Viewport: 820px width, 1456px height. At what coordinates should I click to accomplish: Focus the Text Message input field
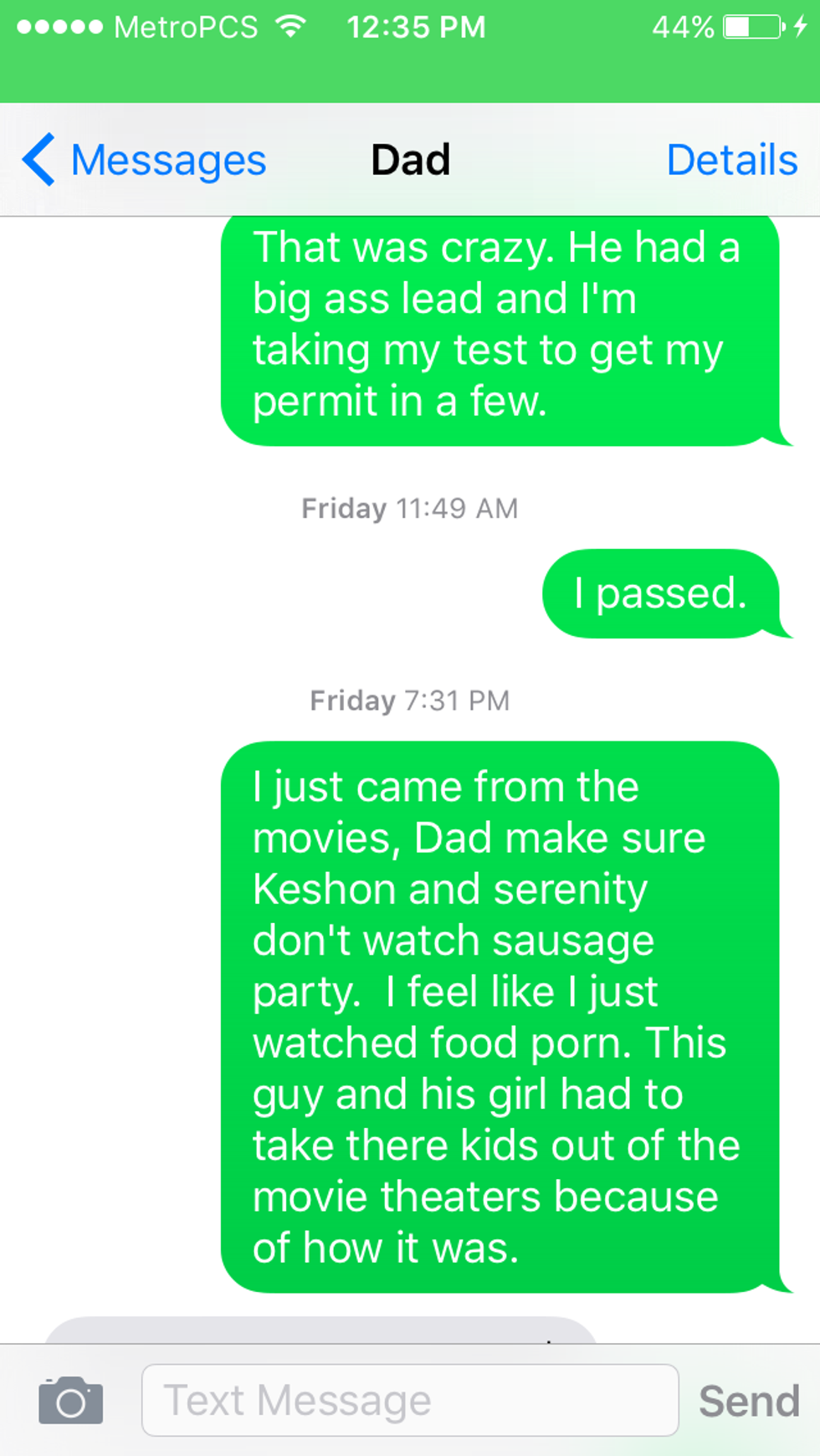click(410, 1400)
